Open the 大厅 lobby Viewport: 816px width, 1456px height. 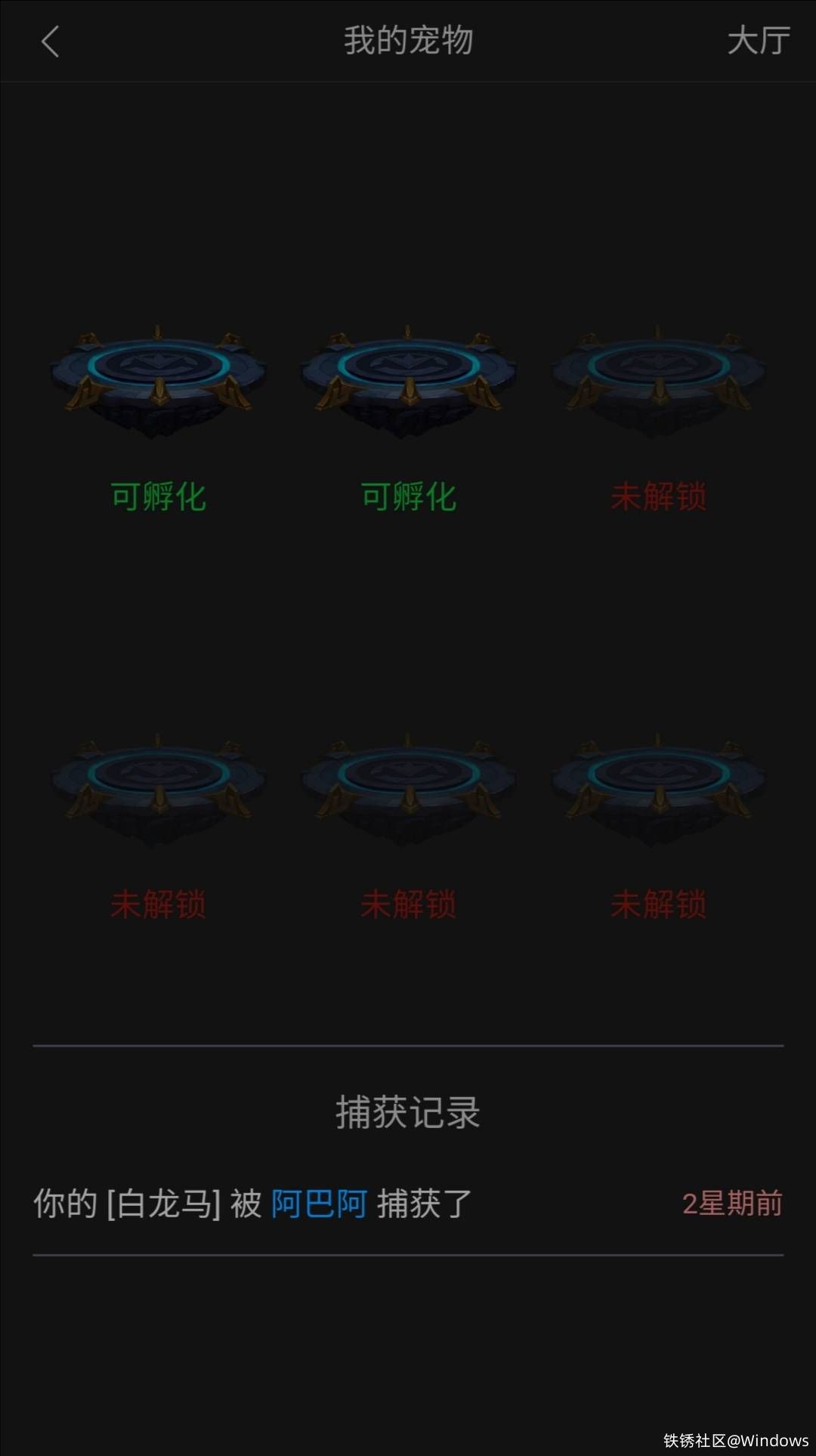coord(758,41)
